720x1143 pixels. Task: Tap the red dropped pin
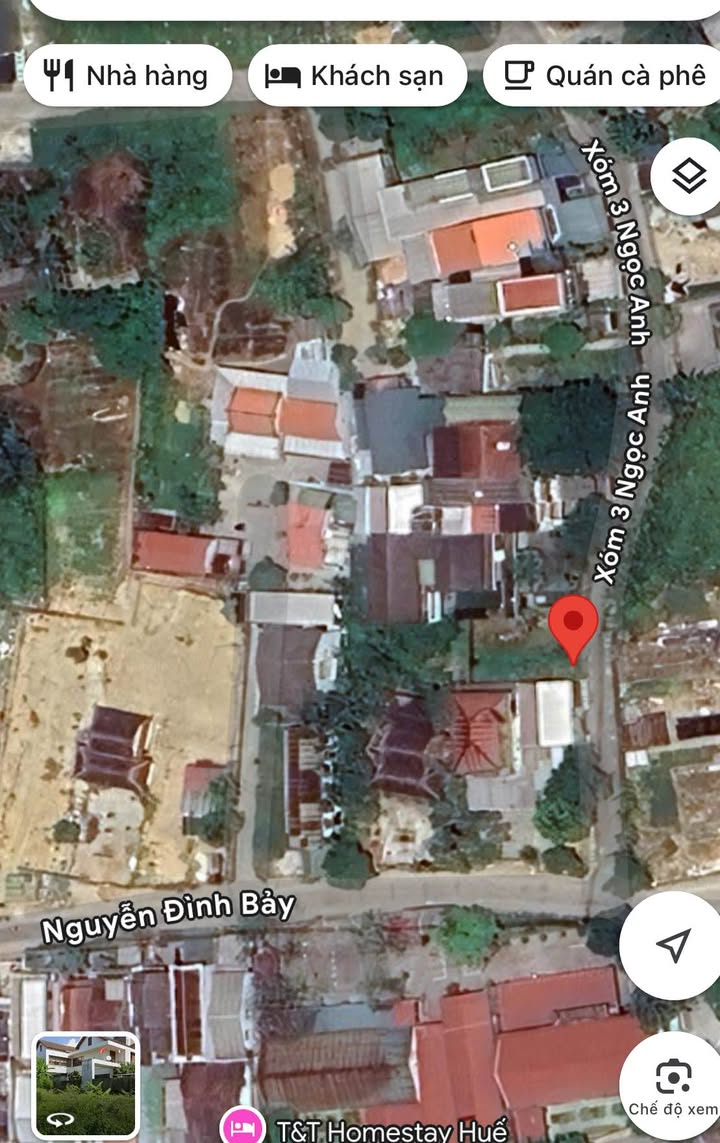coord(573,624)
